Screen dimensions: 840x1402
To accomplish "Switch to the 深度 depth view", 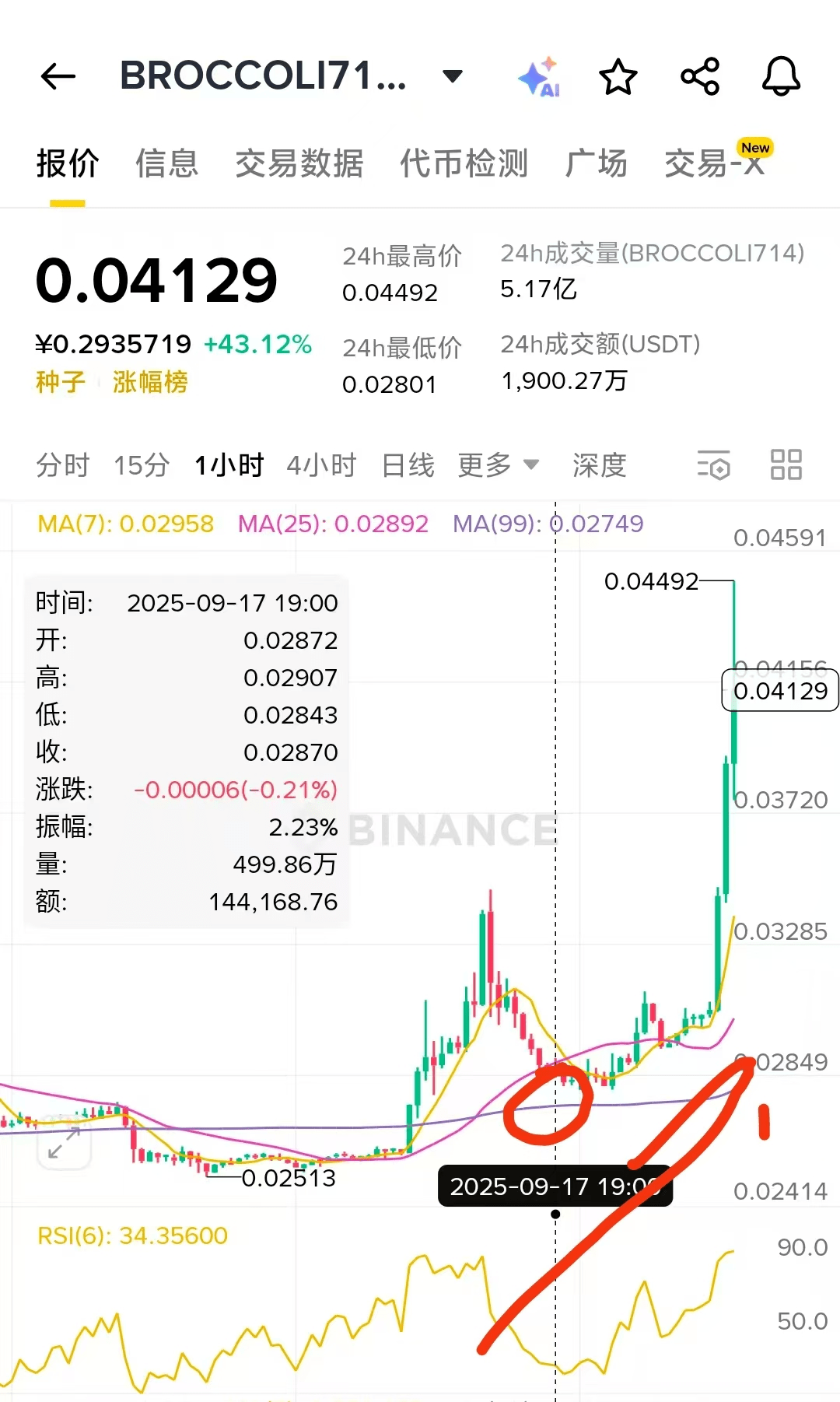I will 599,465.
